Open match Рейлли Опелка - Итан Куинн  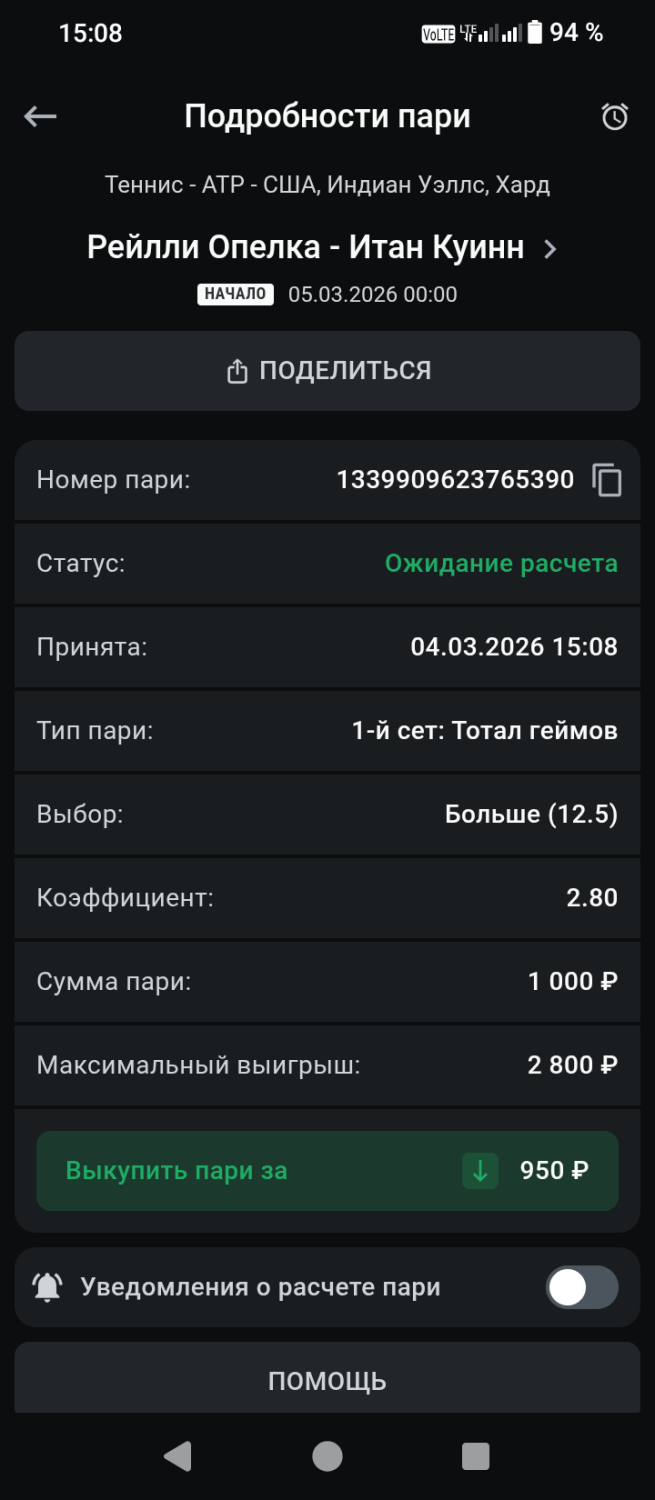click(322, 248)
